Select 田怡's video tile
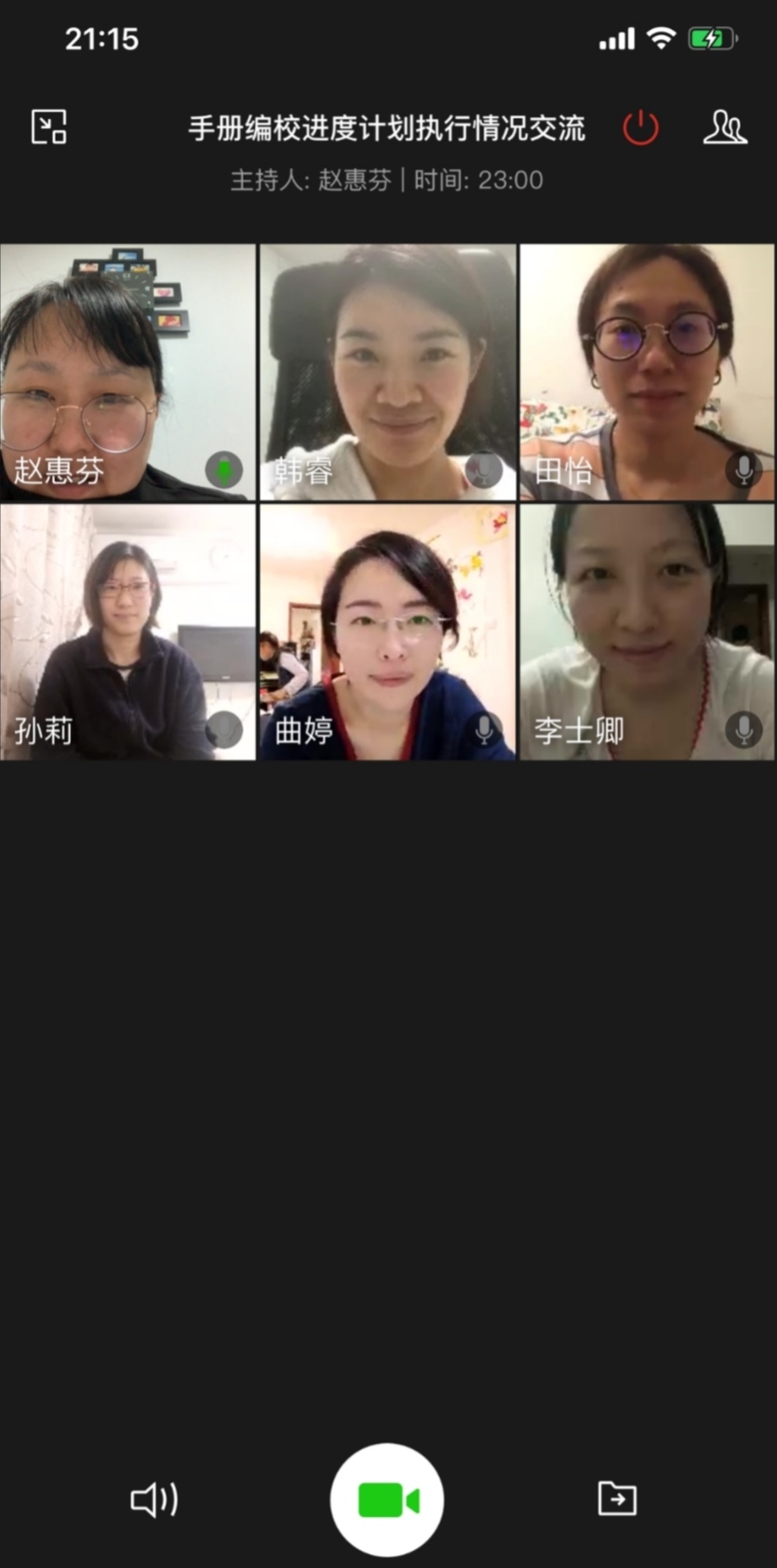The image size is (777, 1568). coord(647,372)
